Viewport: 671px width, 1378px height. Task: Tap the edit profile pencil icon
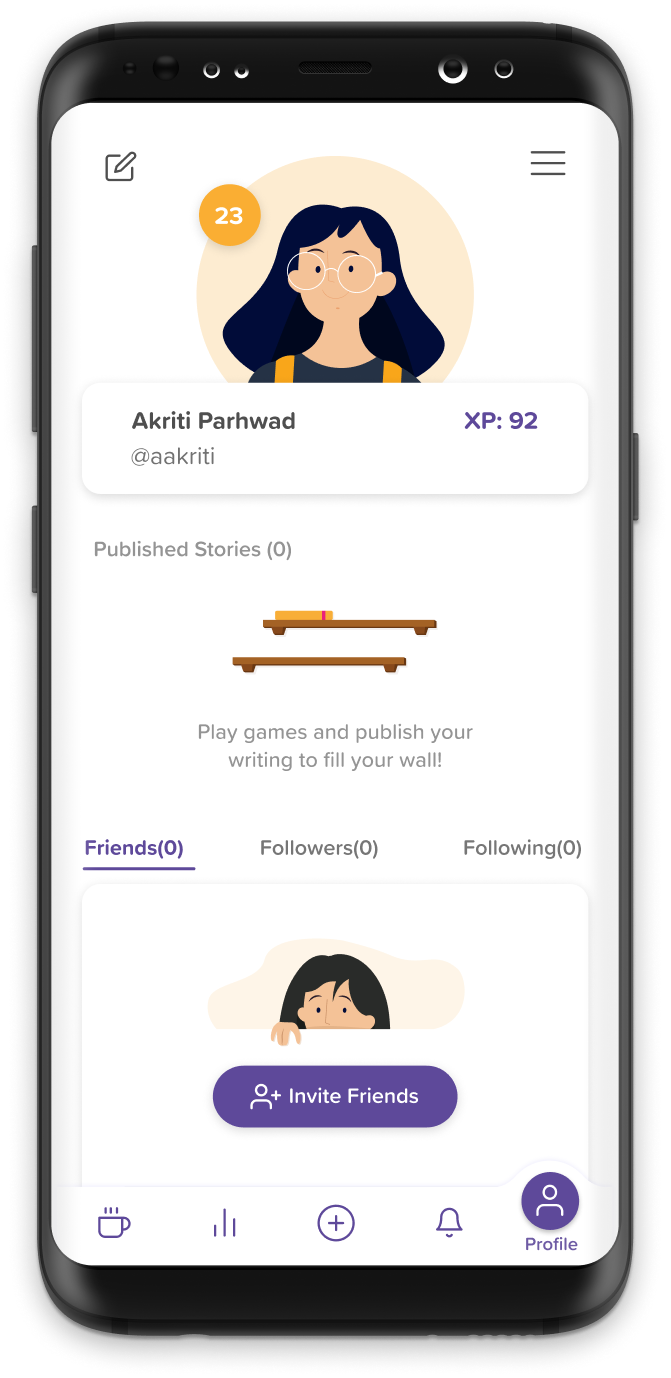(121, 166)
